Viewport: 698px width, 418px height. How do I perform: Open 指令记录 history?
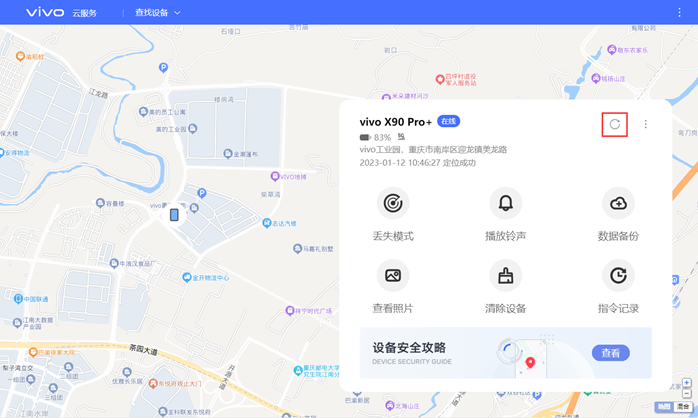pyautogui.click(x=618, y=276)
